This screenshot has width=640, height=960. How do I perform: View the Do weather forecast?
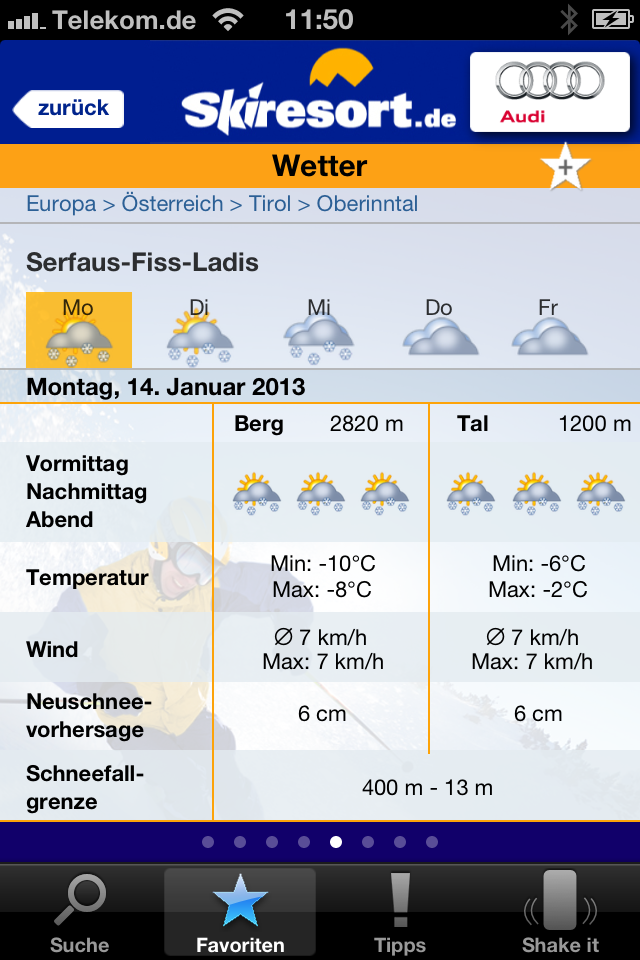tap(439, 330)
